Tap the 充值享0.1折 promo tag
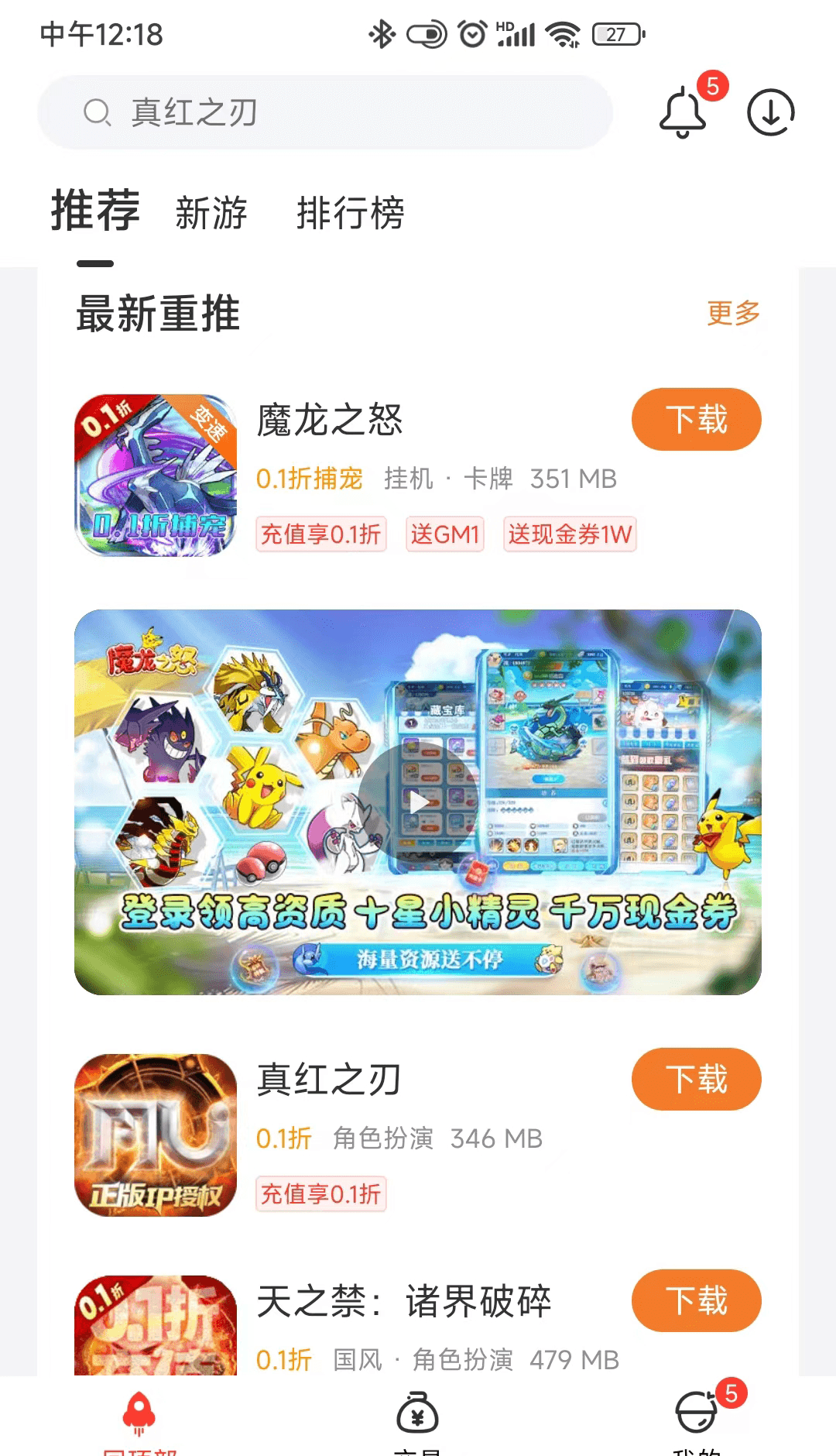Screen dimensions: 836x1456 pyautogui.click(x=321, y=535)
